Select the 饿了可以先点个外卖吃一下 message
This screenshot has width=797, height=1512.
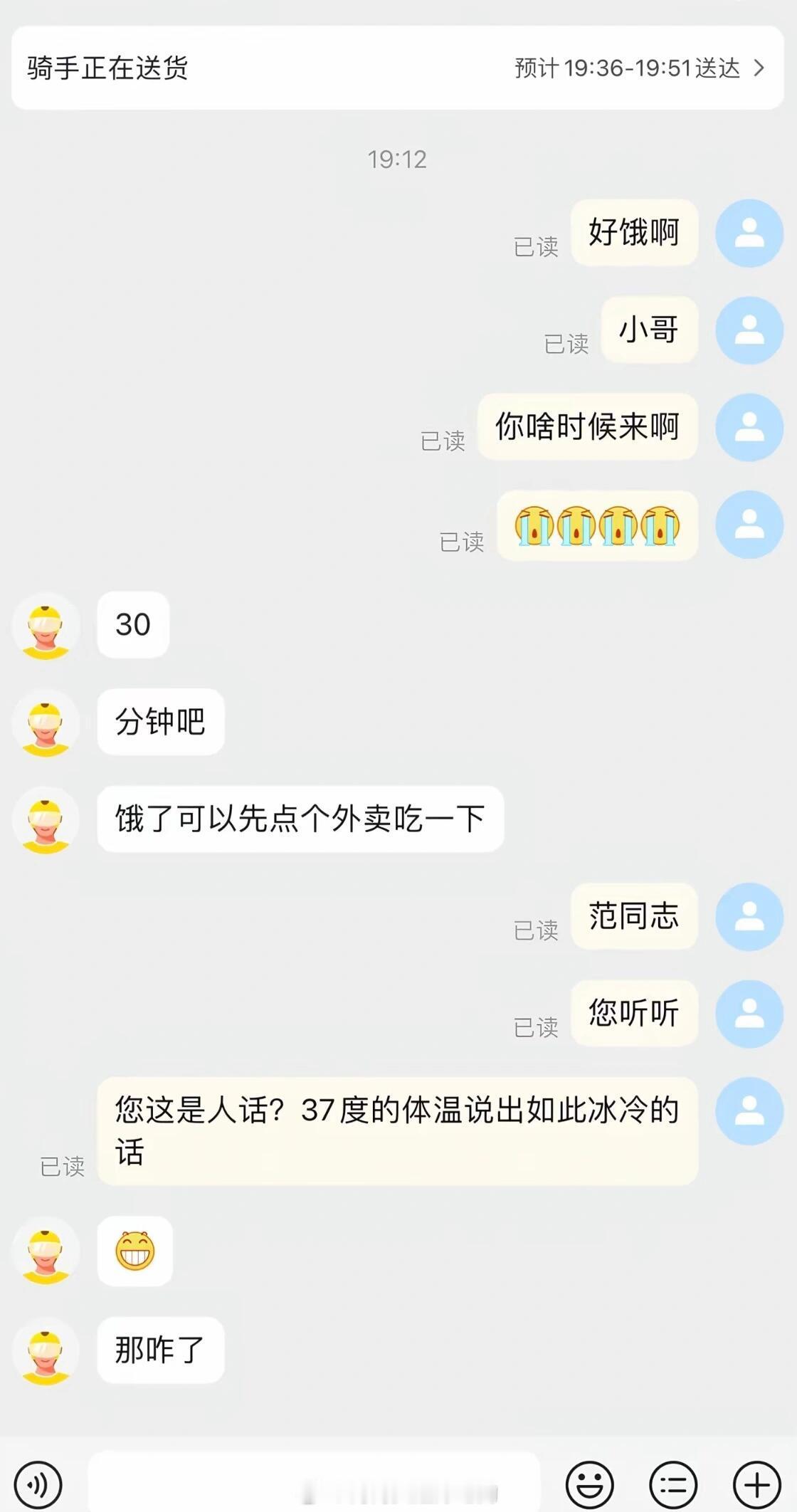299,820
